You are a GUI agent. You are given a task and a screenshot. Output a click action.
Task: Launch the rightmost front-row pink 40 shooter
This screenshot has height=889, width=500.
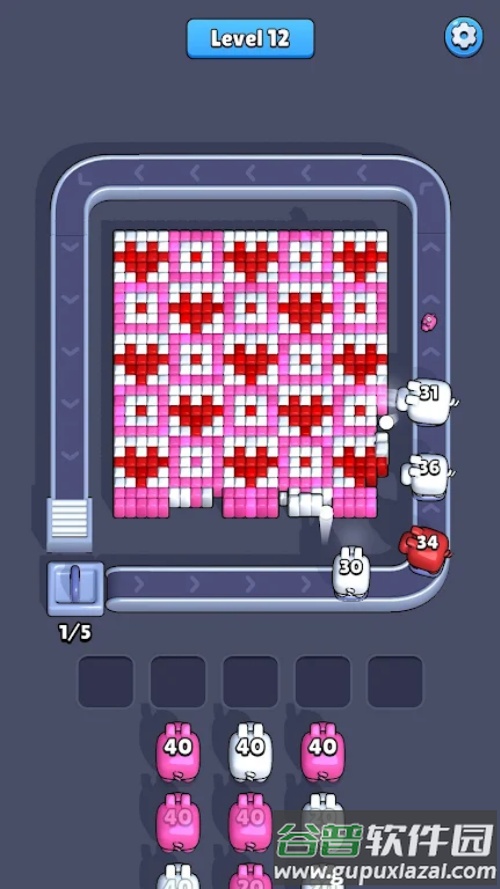pos(322,752)
